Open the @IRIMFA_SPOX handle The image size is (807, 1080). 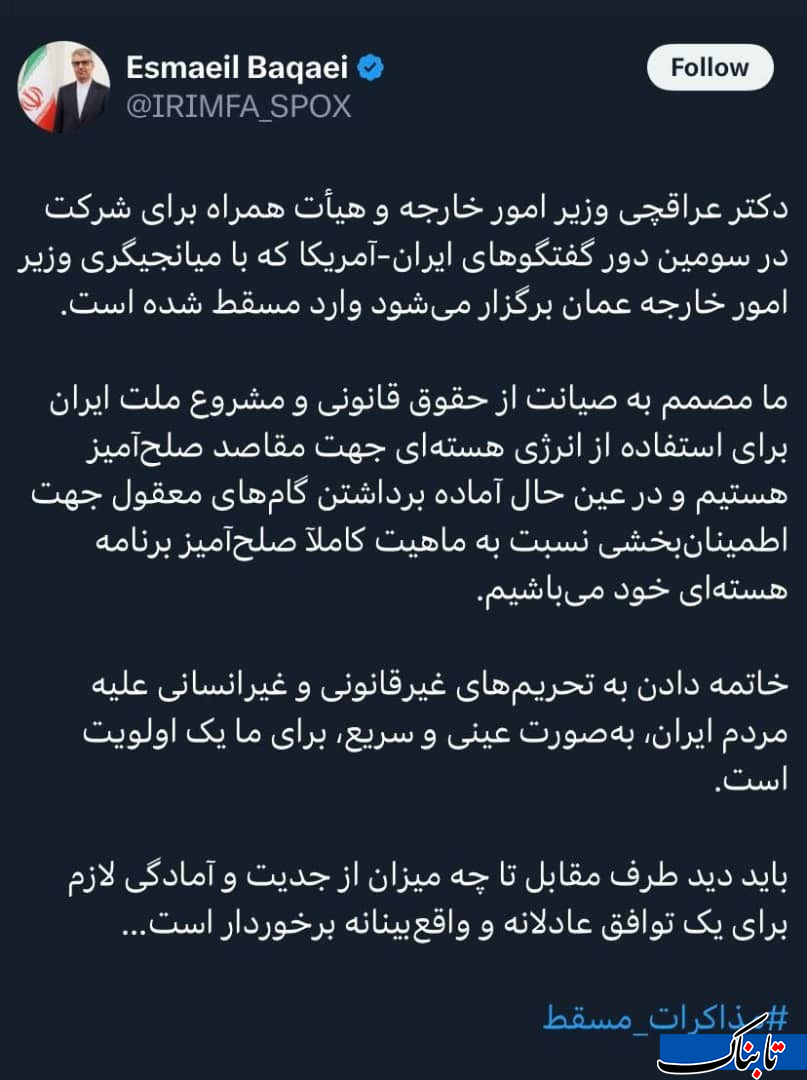[238, 106]
